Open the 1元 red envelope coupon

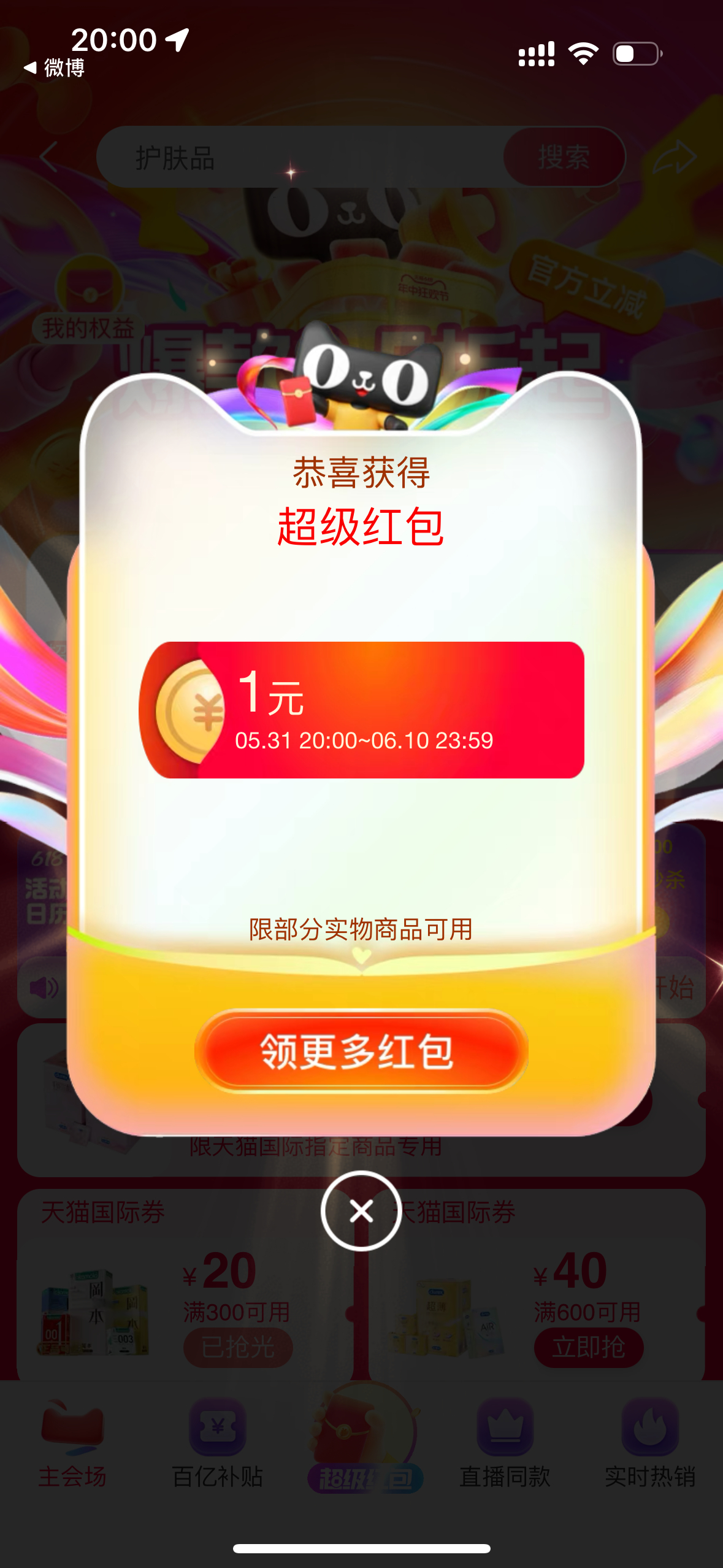click(362, 710)
